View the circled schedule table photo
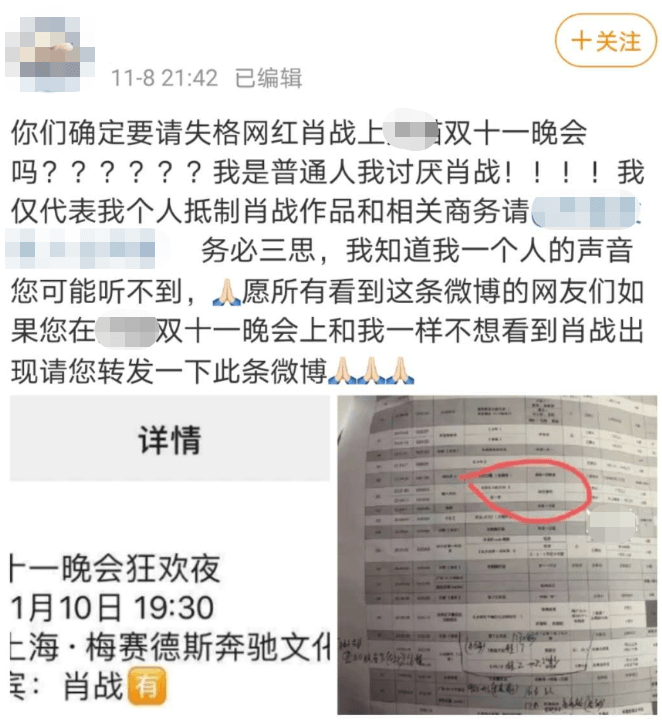This screenshot has width=662, height=720. coord(498,555)
